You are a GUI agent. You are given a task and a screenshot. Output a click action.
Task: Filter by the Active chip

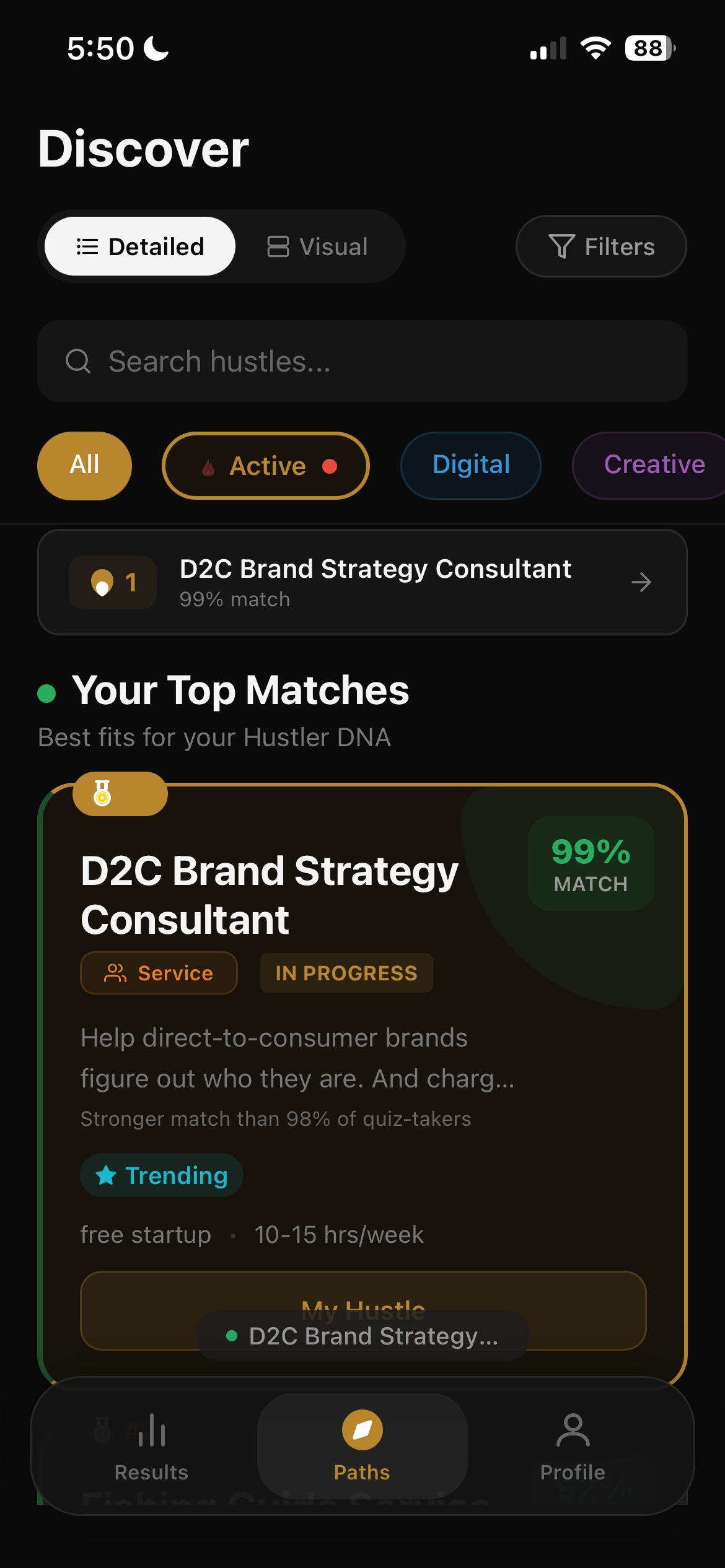click(x=265, y=466)
